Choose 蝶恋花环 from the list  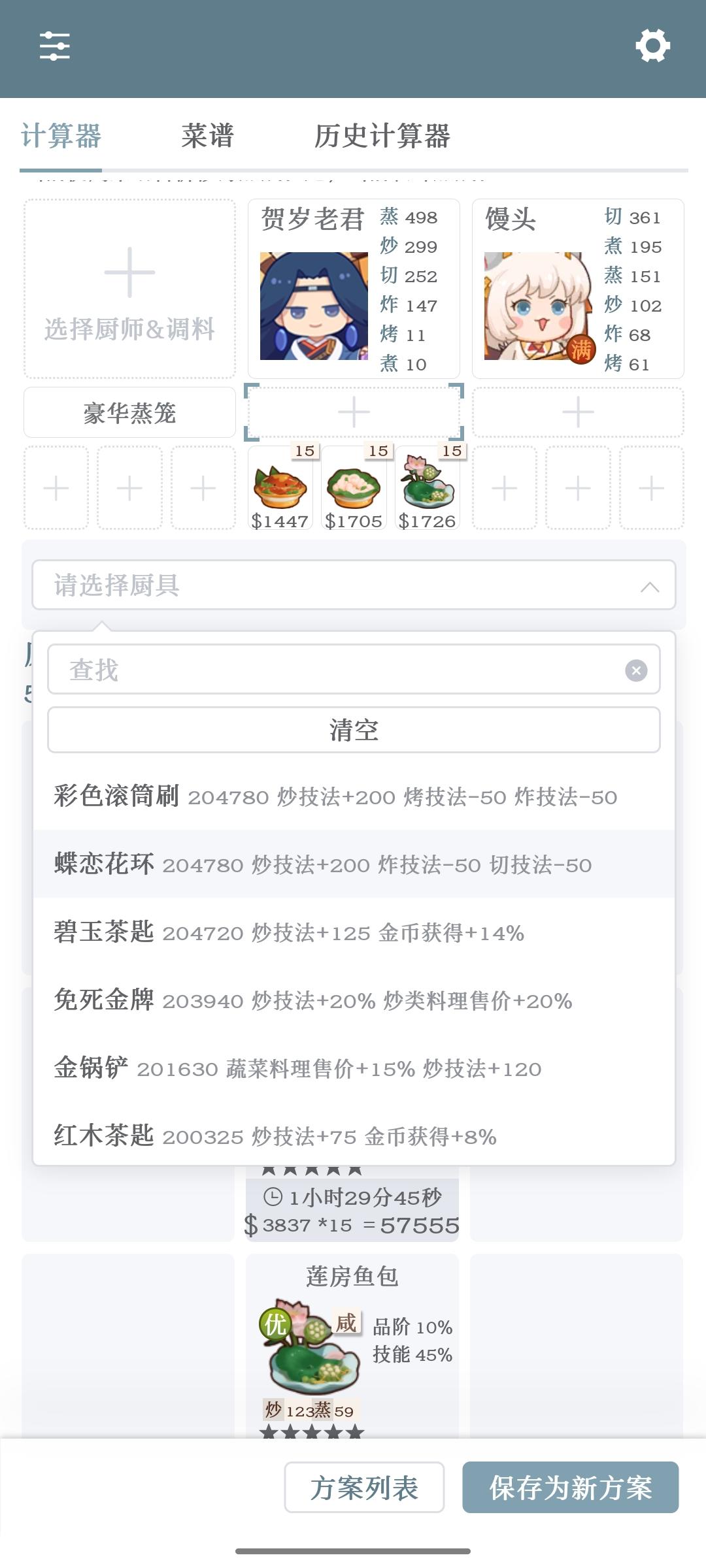(323, 864)
